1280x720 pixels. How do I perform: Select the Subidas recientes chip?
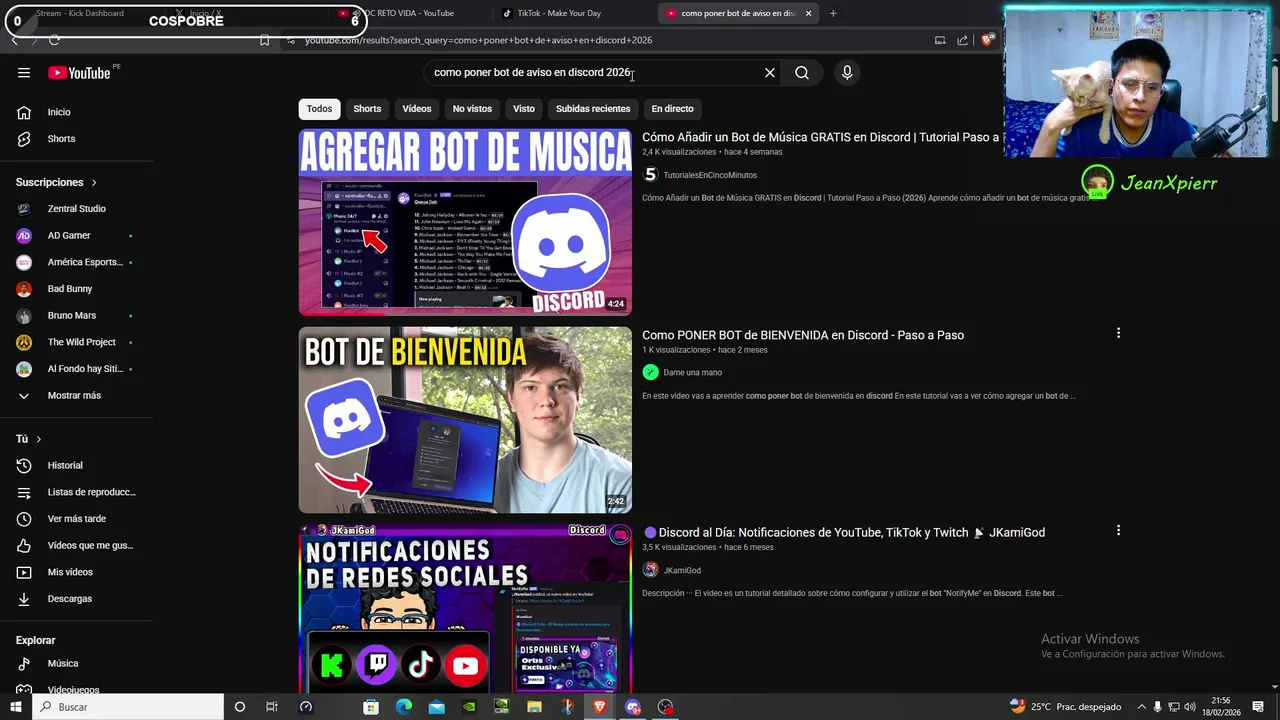(593, 109)
